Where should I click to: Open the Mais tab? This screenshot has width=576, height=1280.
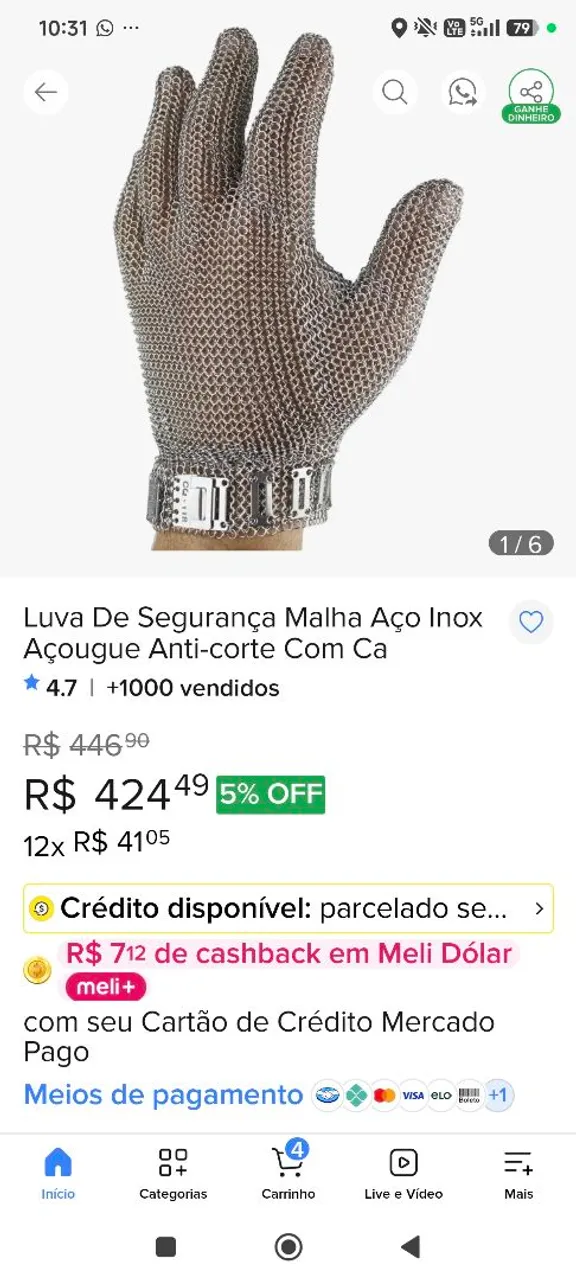coord(518,1174)
